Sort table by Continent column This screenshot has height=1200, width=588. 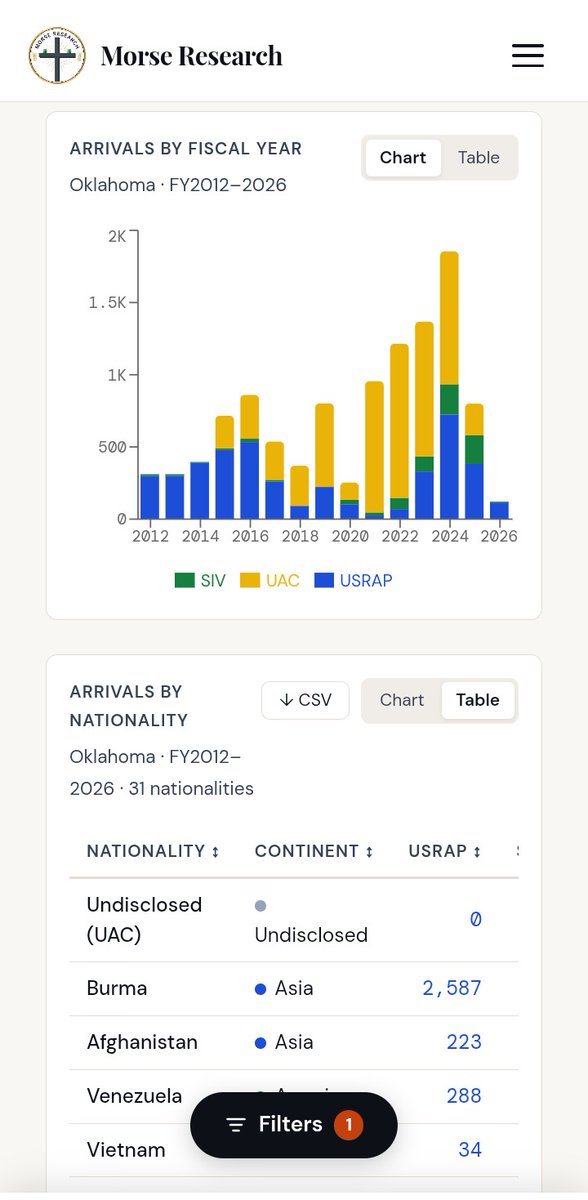point(316,851)
